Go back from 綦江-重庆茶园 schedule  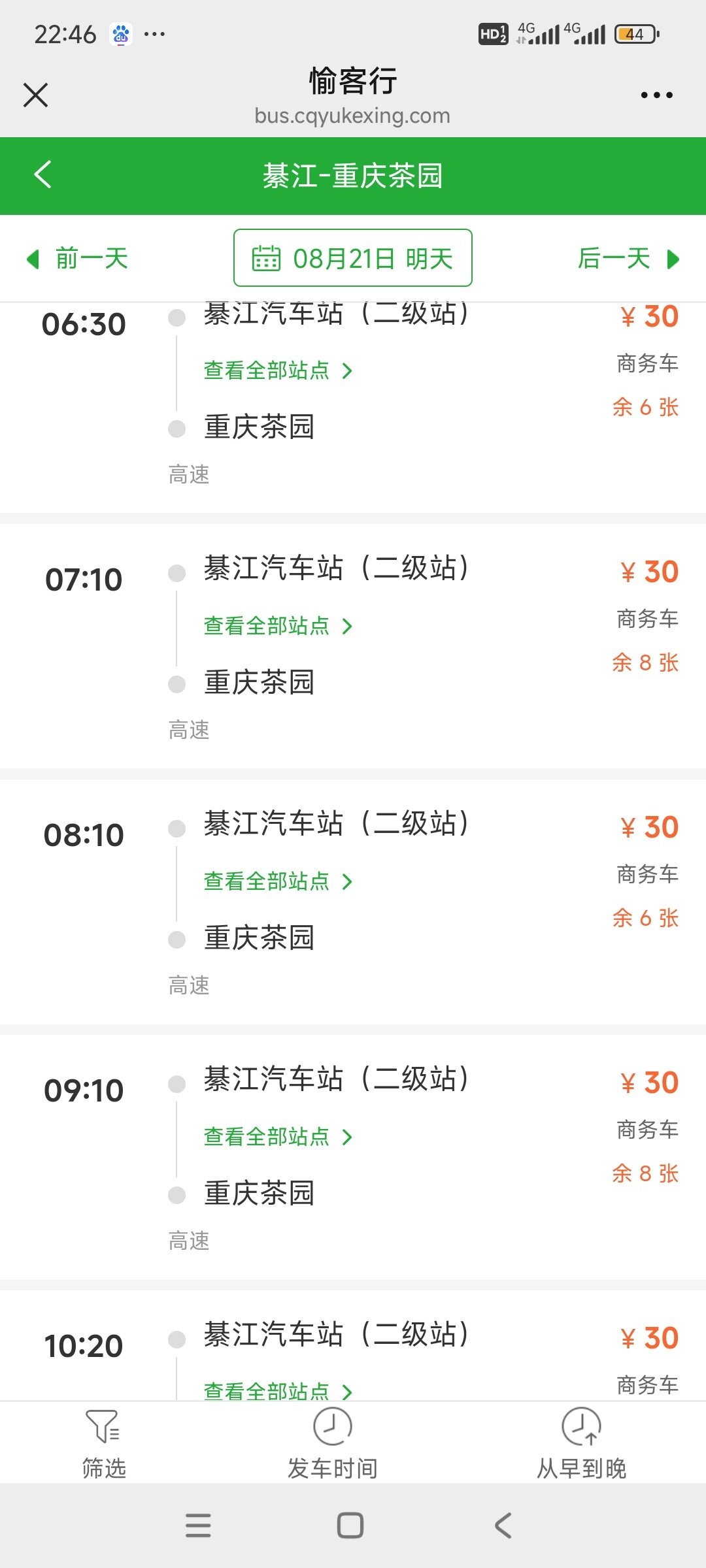coord(43,175)
